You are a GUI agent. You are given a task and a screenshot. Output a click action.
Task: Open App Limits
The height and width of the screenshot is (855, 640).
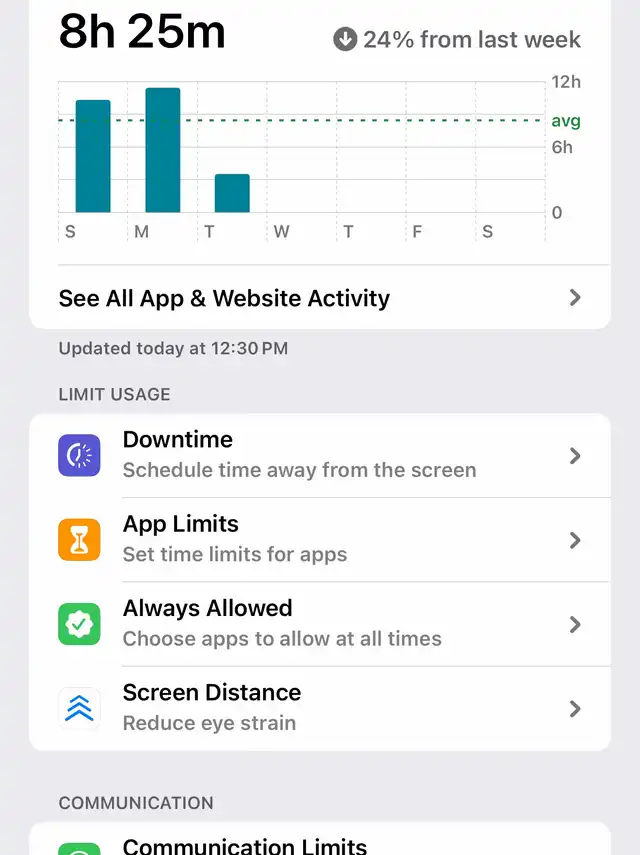click(x=319, y=540)
